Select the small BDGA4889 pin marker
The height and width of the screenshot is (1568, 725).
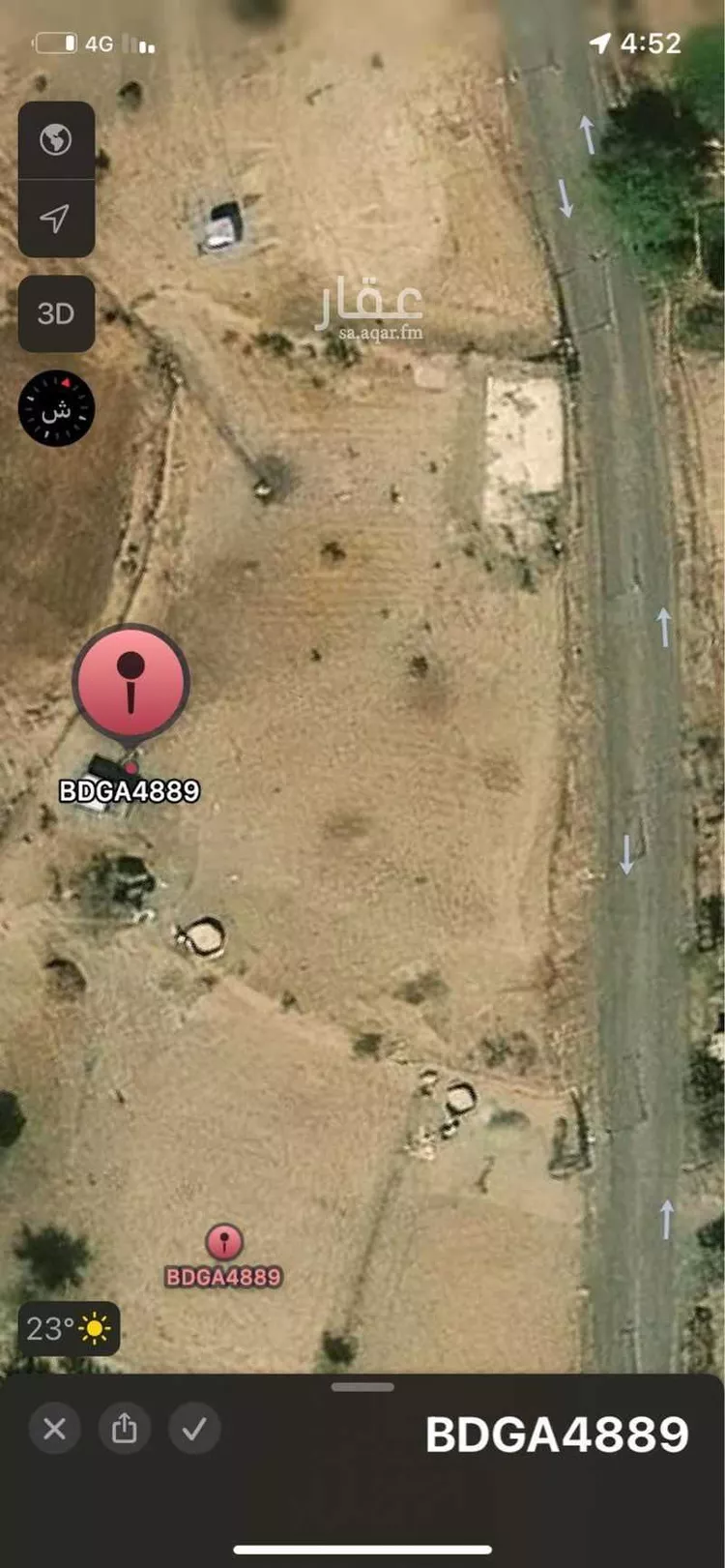pos(224,1242)
